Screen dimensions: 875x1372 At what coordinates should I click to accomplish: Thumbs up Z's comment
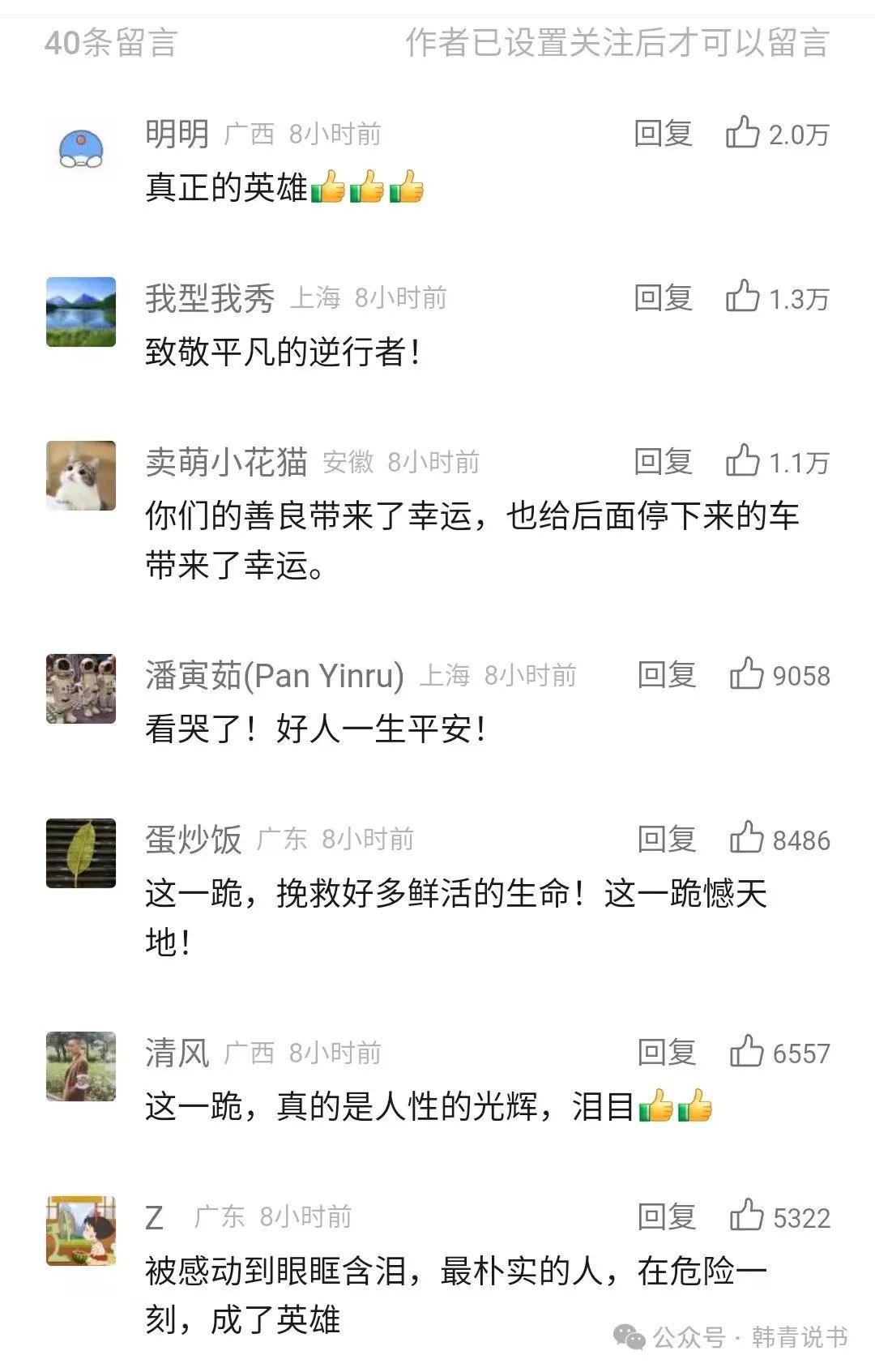tap(746, 1216)
